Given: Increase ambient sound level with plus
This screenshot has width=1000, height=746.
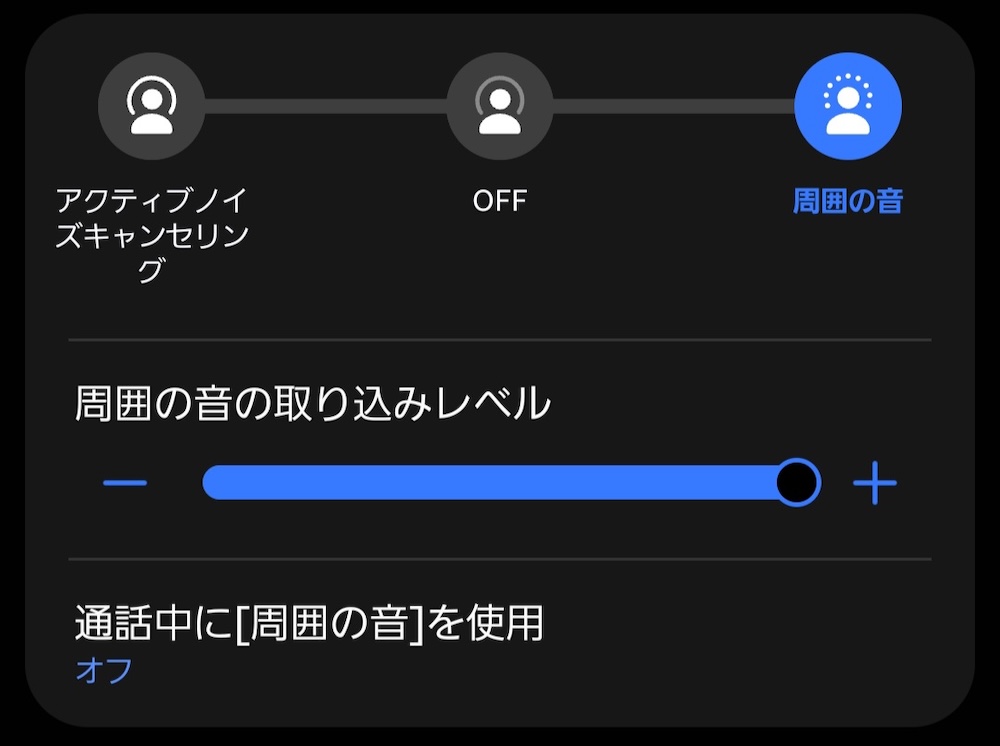Looking at the screenshot, I should (875, 484).
